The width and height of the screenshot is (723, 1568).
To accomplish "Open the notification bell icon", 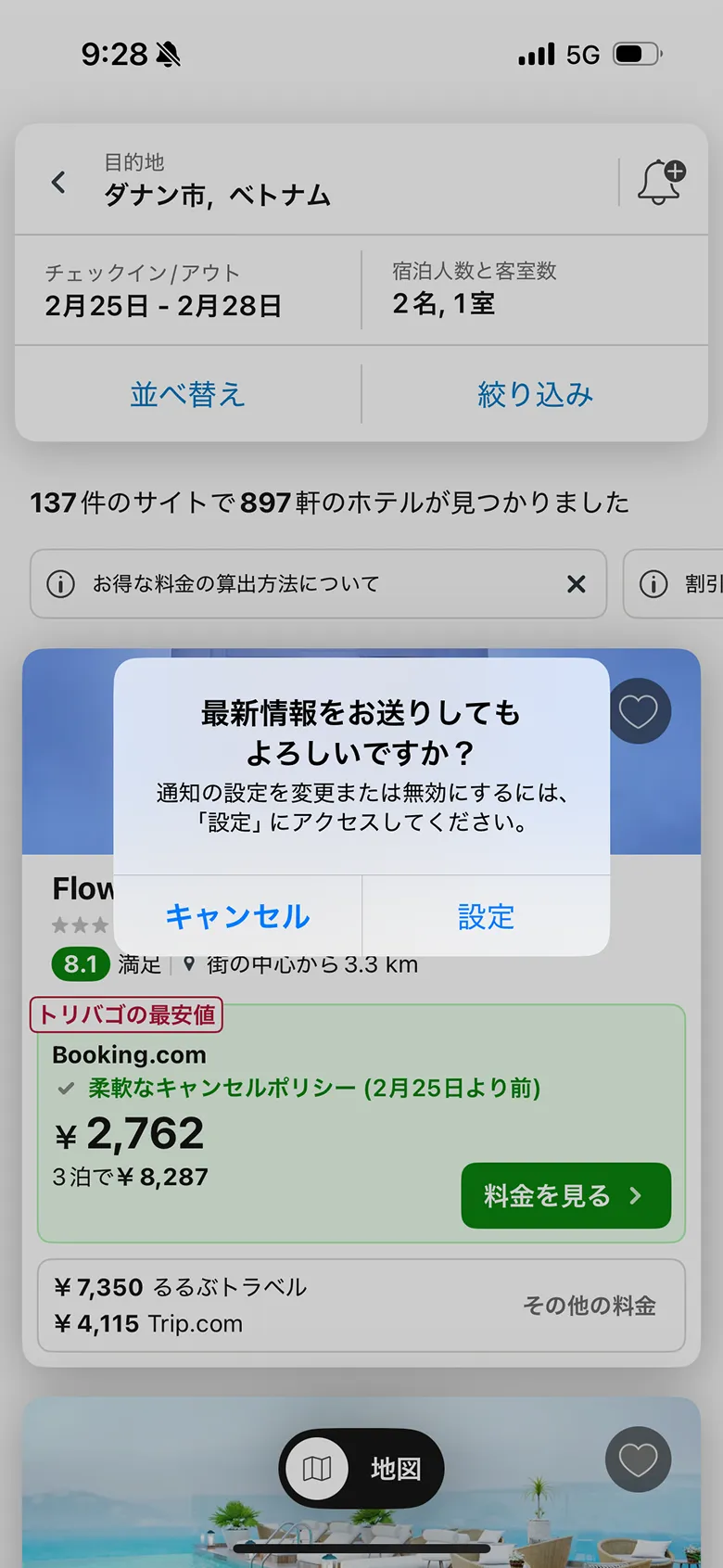I will point(658,182).
